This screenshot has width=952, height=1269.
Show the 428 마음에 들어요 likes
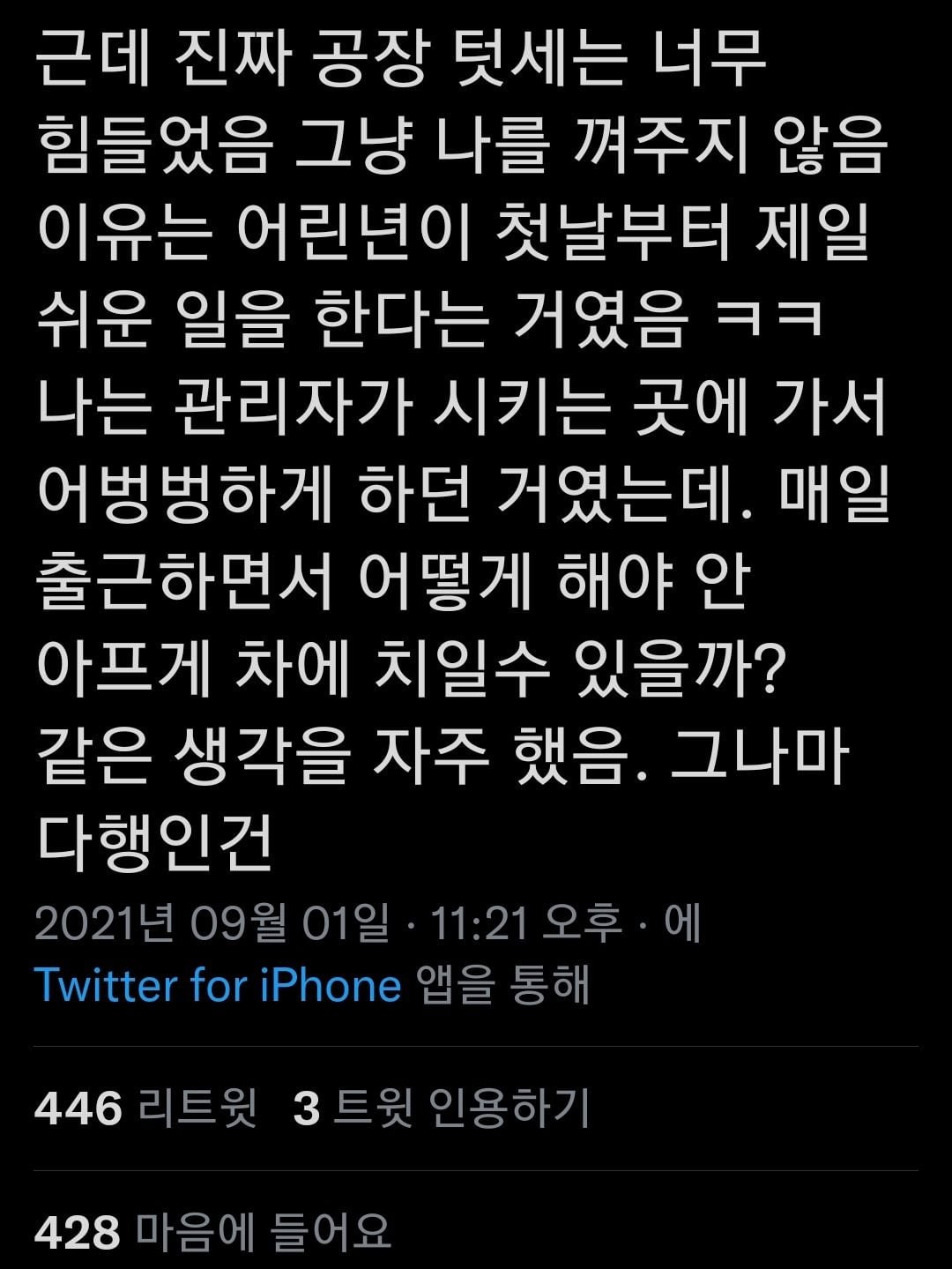click(212, 1231)
